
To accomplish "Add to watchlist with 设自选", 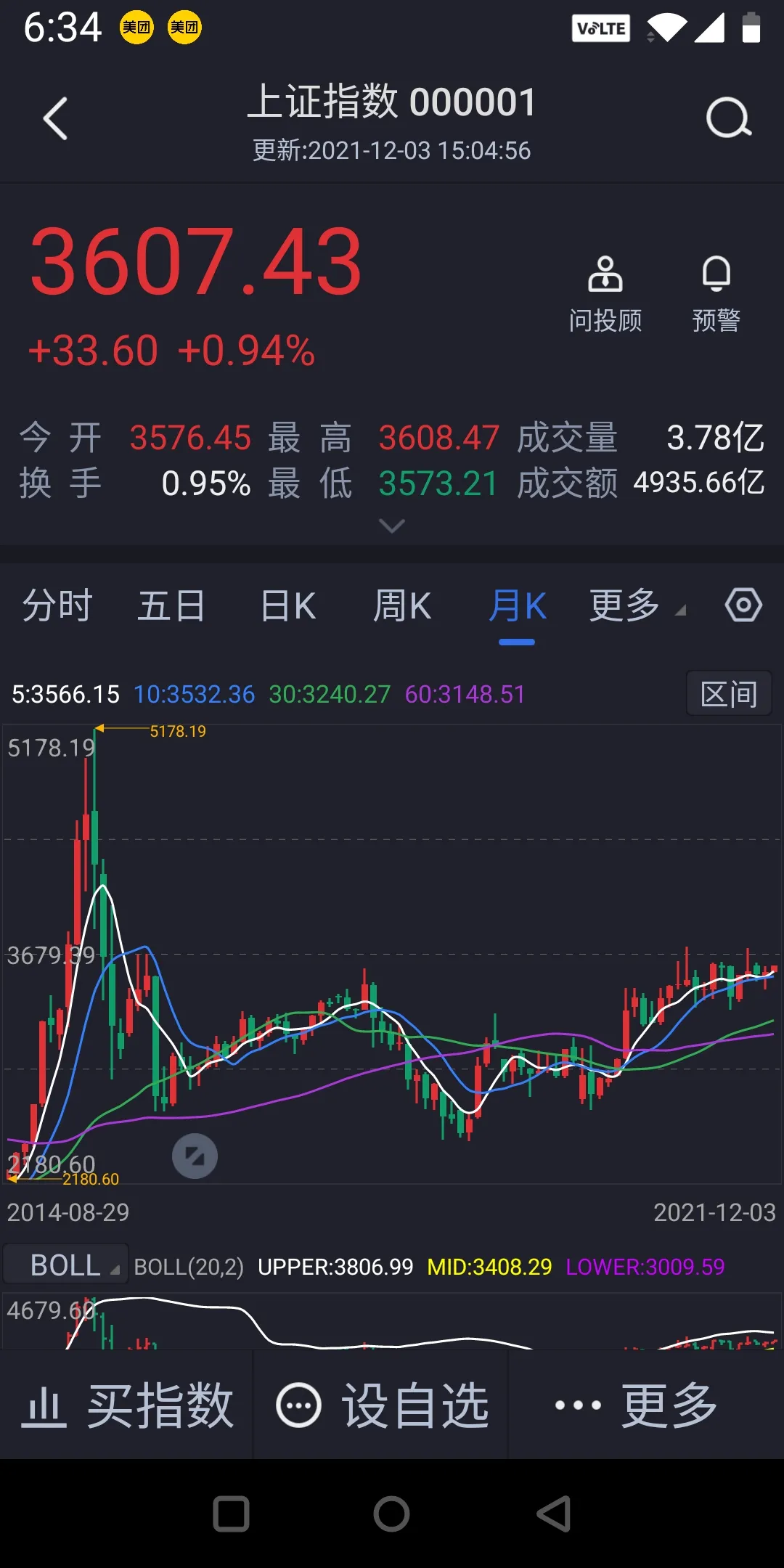I will tap(381, 1405).
